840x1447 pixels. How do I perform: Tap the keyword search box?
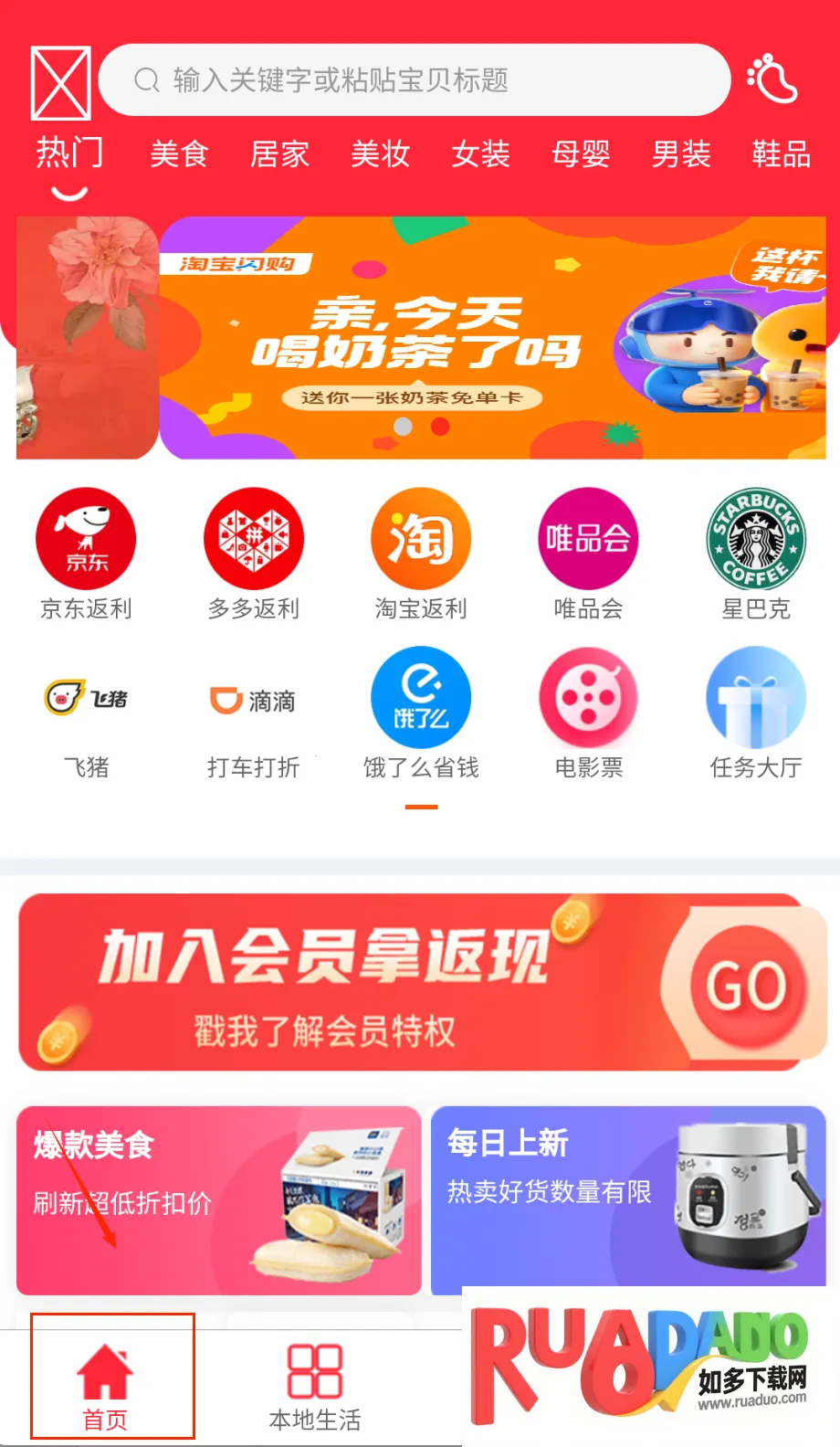pos(415,80)
